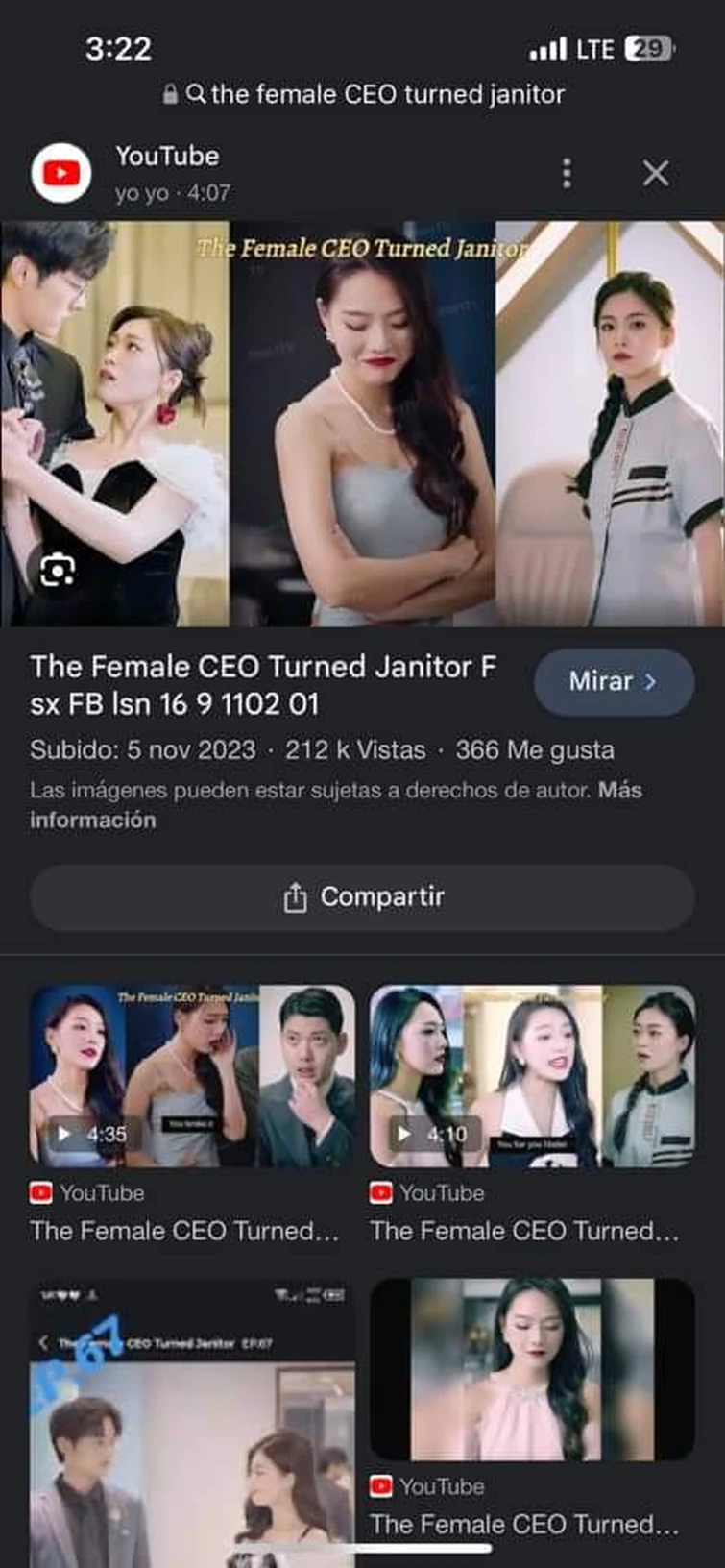Close the result panel with the X
Viewport: 725px width, 1568px height.
(656, 173)
